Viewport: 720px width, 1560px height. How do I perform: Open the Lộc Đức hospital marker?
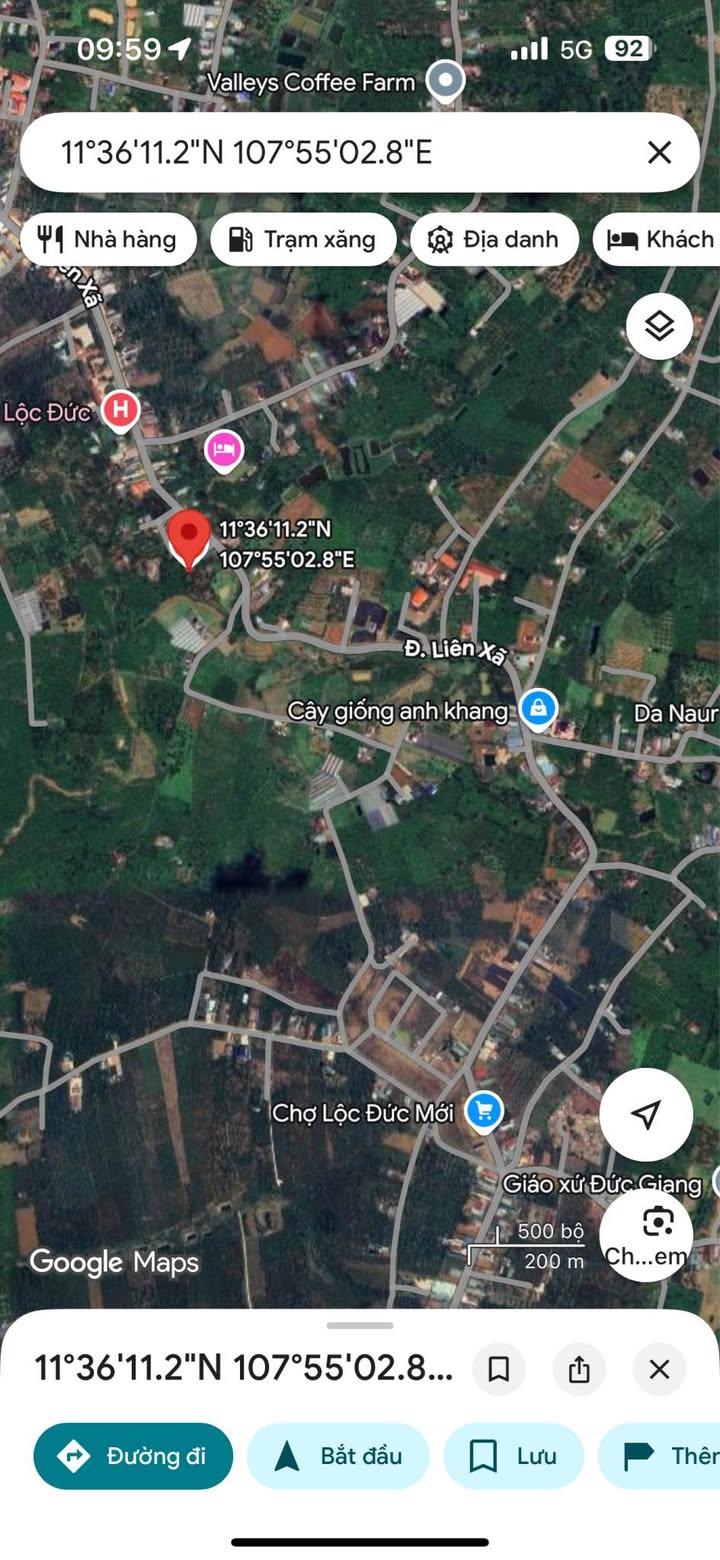(x=121, y=410)
